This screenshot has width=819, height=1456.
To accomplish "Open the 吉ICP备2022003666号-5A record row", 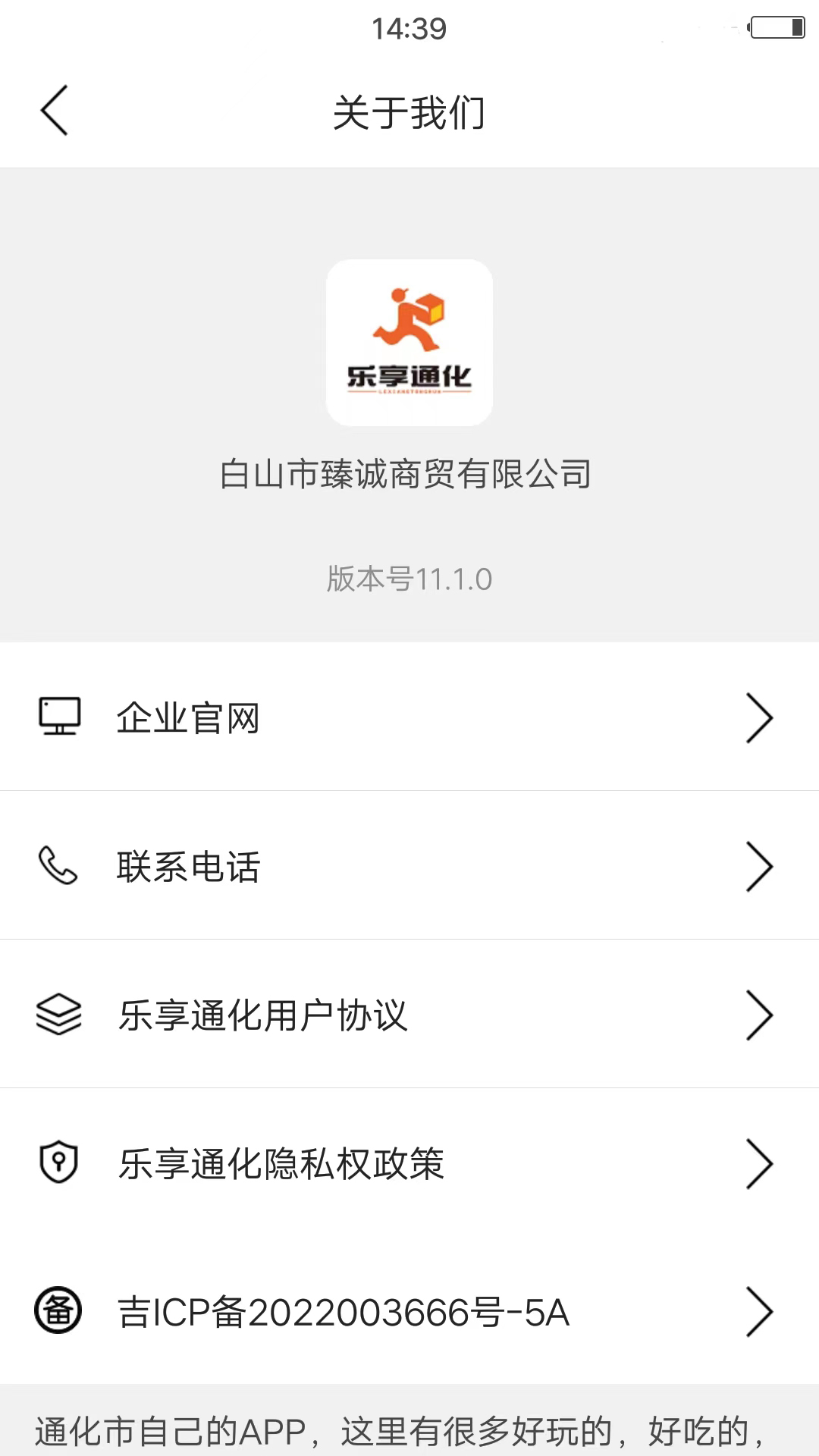I will pos(409,1312).
